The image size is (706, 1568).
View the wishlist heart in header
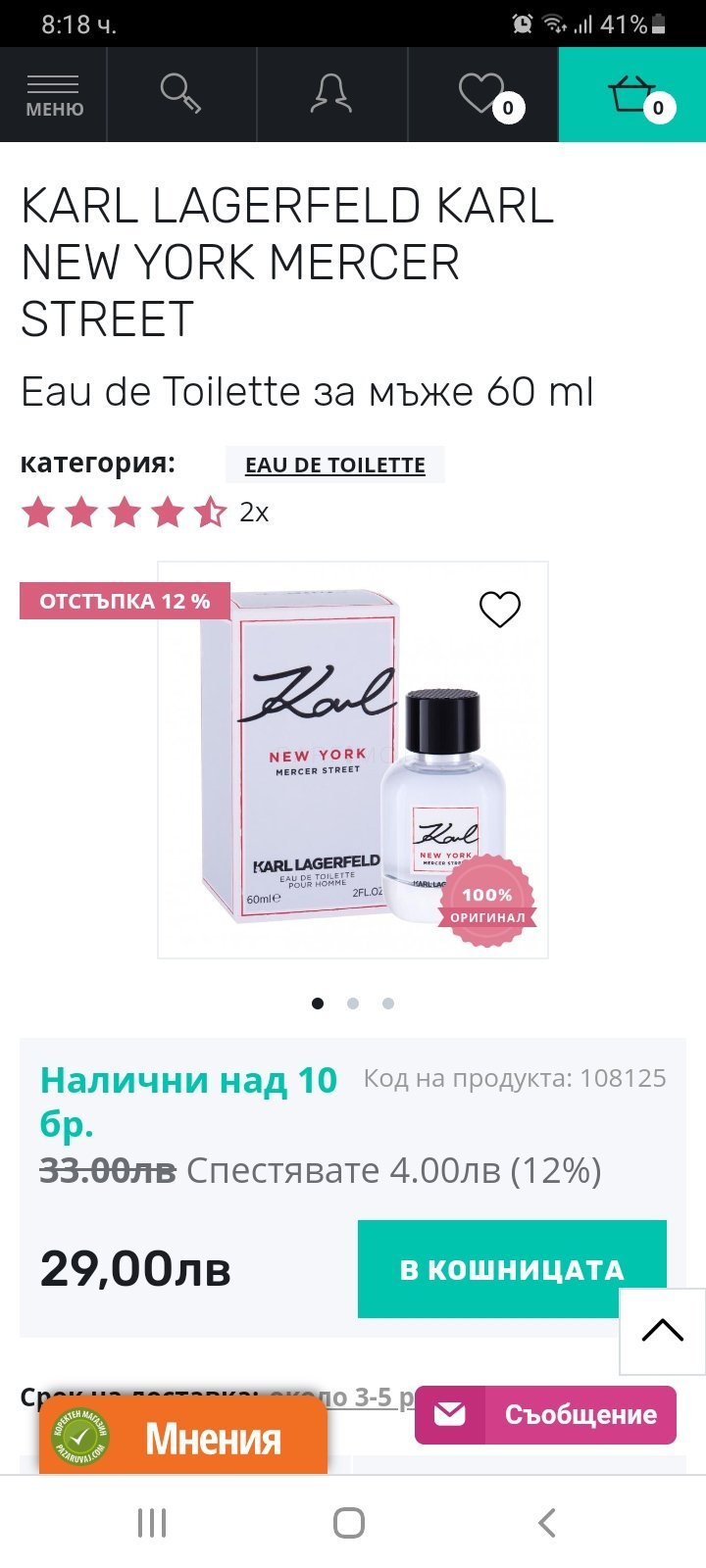[x=482, y=94]
